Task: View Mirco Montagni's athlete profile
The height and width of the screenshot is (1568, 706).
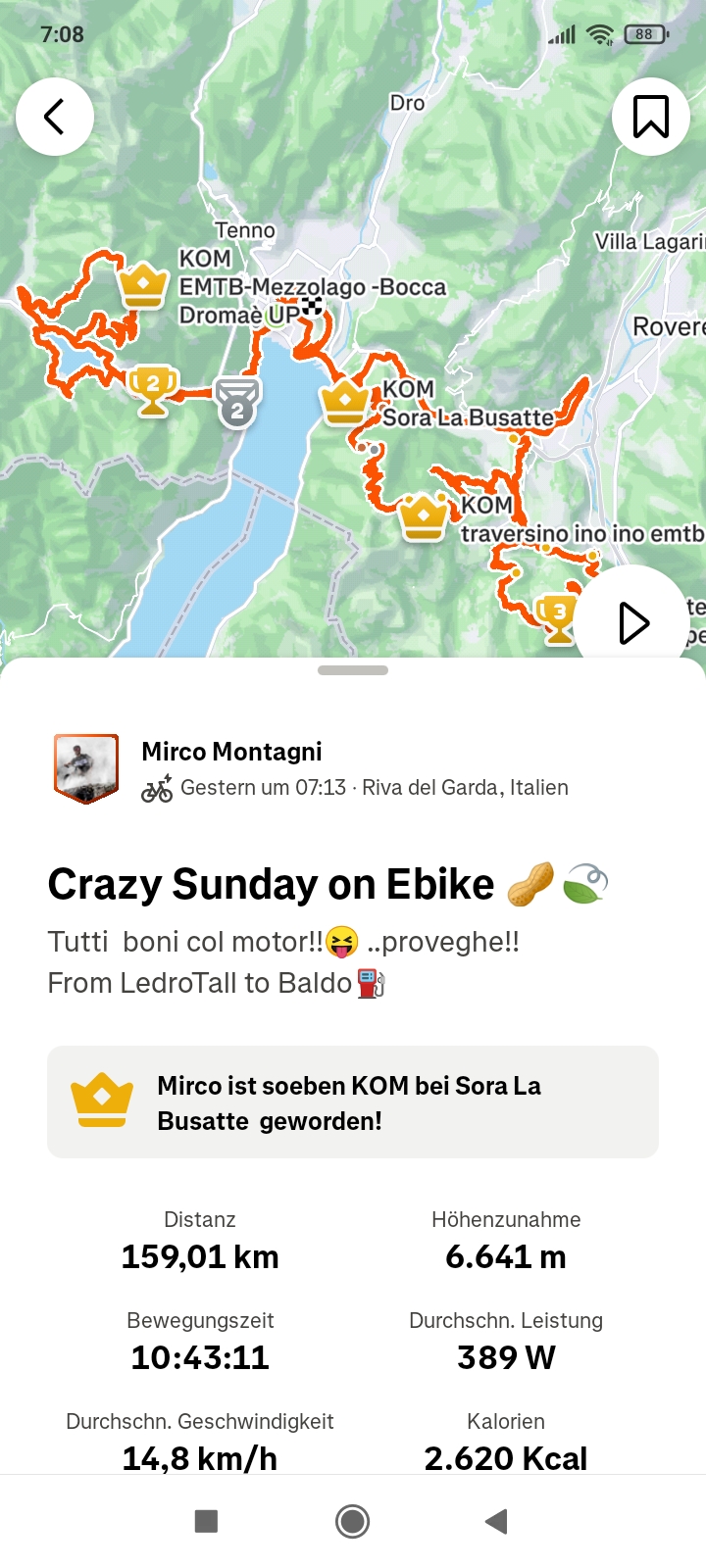Action: click(x=231, y=752)
